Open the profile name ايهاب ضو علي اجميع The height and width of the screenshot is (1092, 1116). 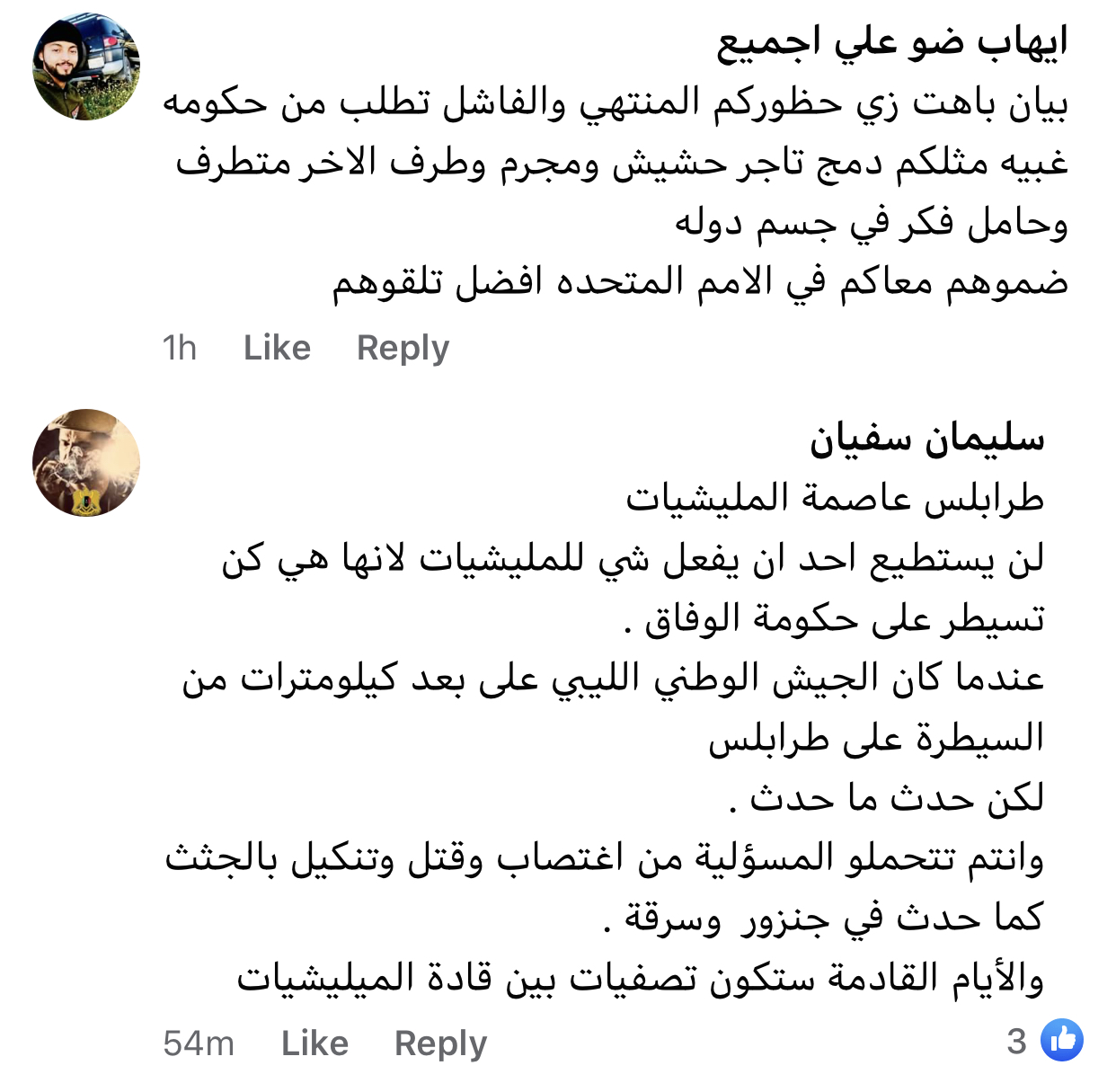[891, 43]
